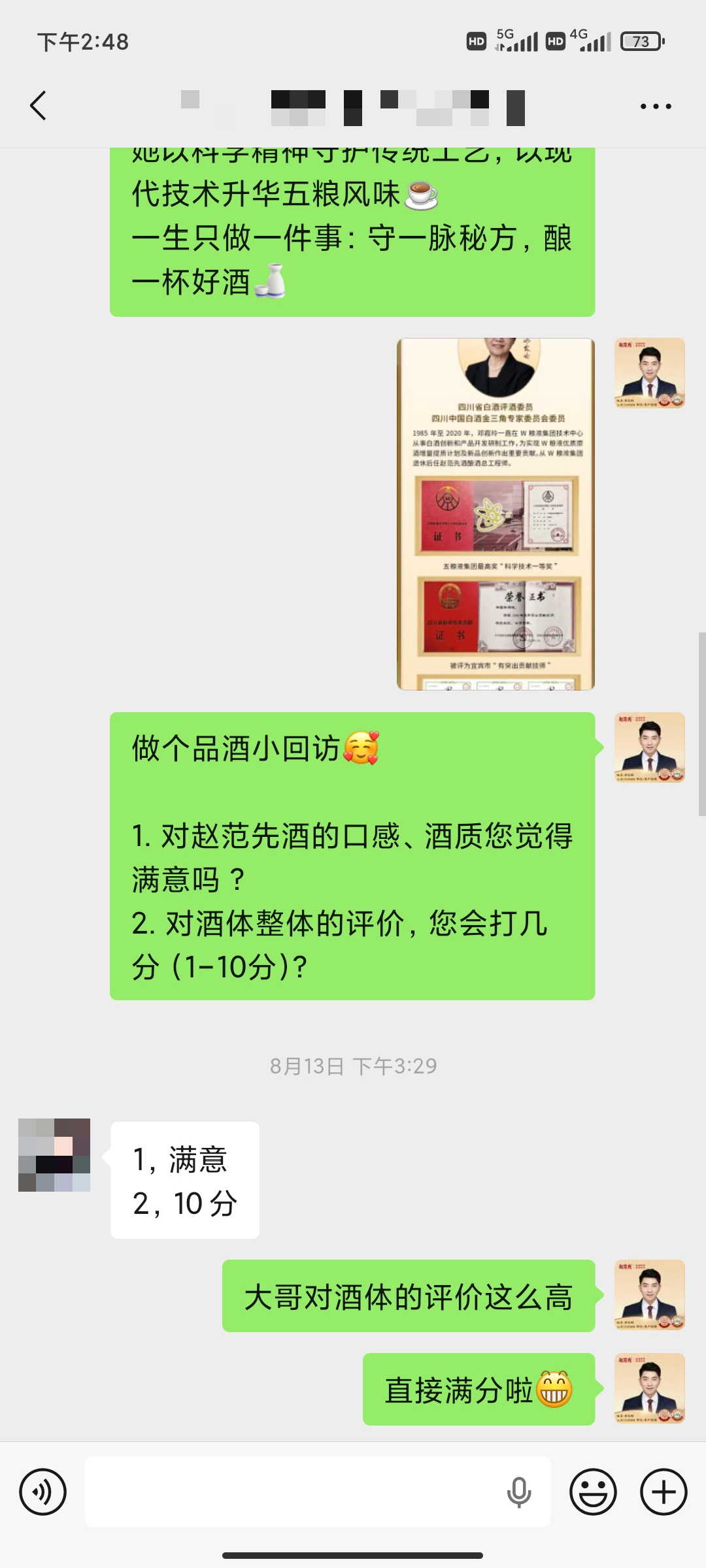Go back to the chat list

(x=39, y=106)
